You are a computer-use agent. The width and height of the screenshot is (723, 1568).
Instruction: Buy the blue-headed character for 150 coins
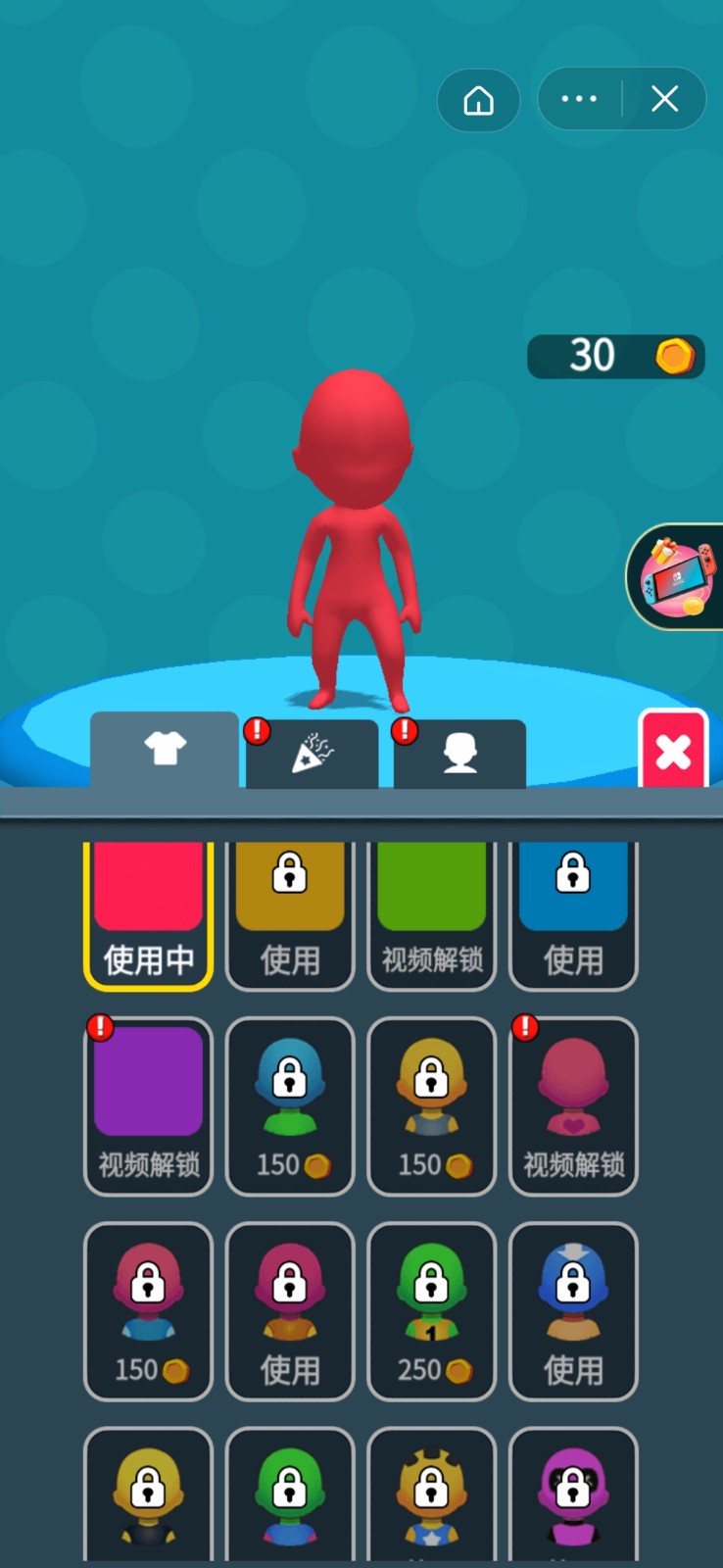coord(290,1106)
